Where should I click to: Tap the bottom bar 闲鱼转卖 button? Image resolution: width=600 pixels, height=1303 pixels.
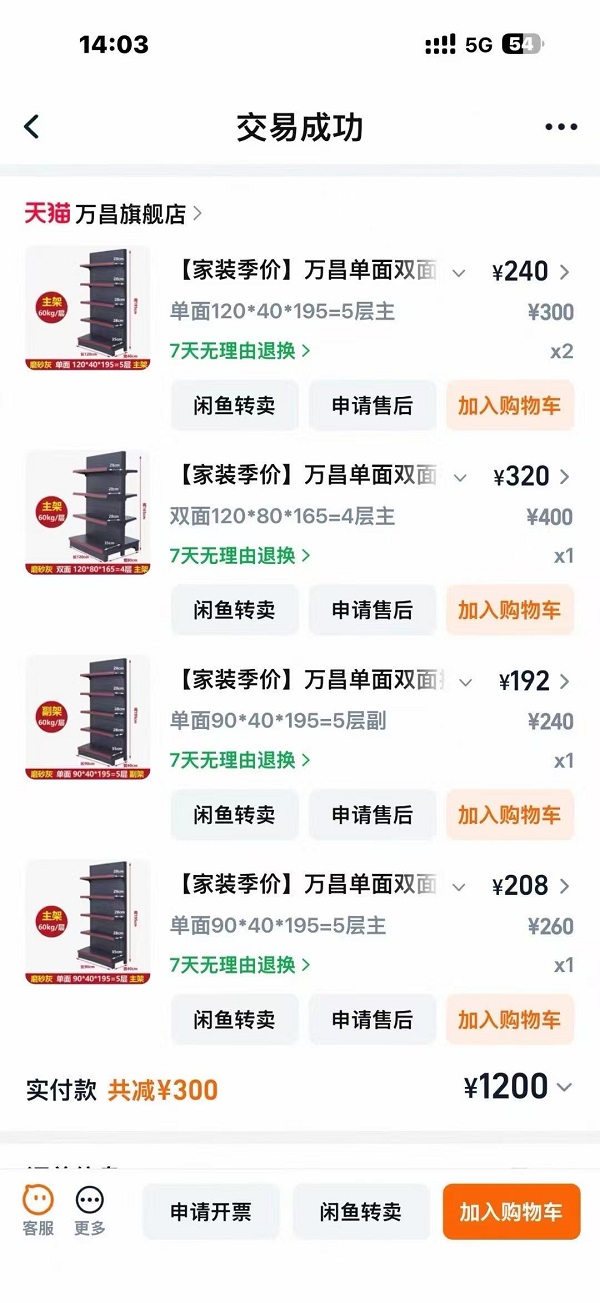coord(360,1212)
